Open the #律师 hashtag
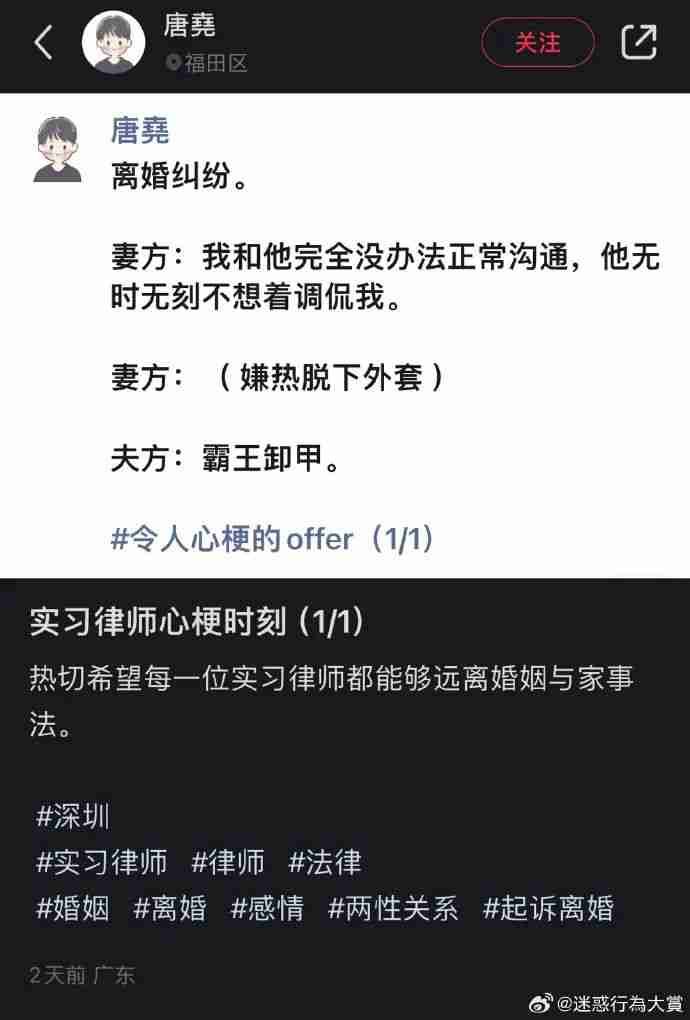Image resolution: width=690 pixels, height=1020 pixels. (228, 862)
